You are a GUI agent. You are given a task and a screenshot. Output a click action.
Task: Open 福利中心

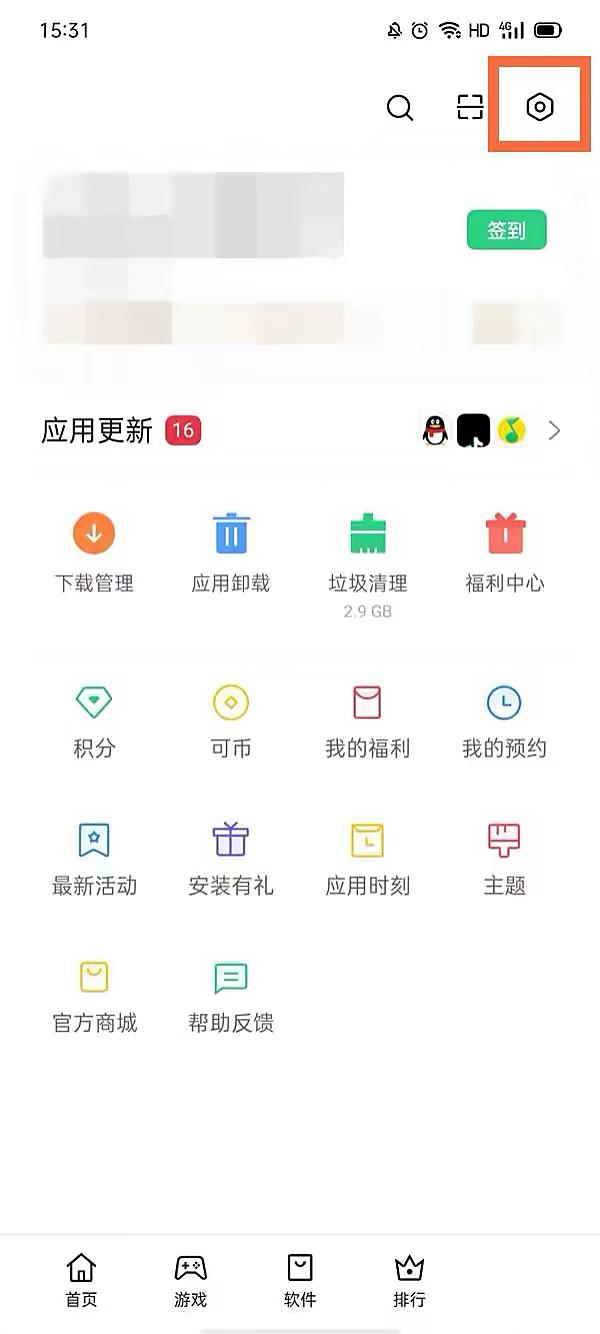(x=505, y=552)
